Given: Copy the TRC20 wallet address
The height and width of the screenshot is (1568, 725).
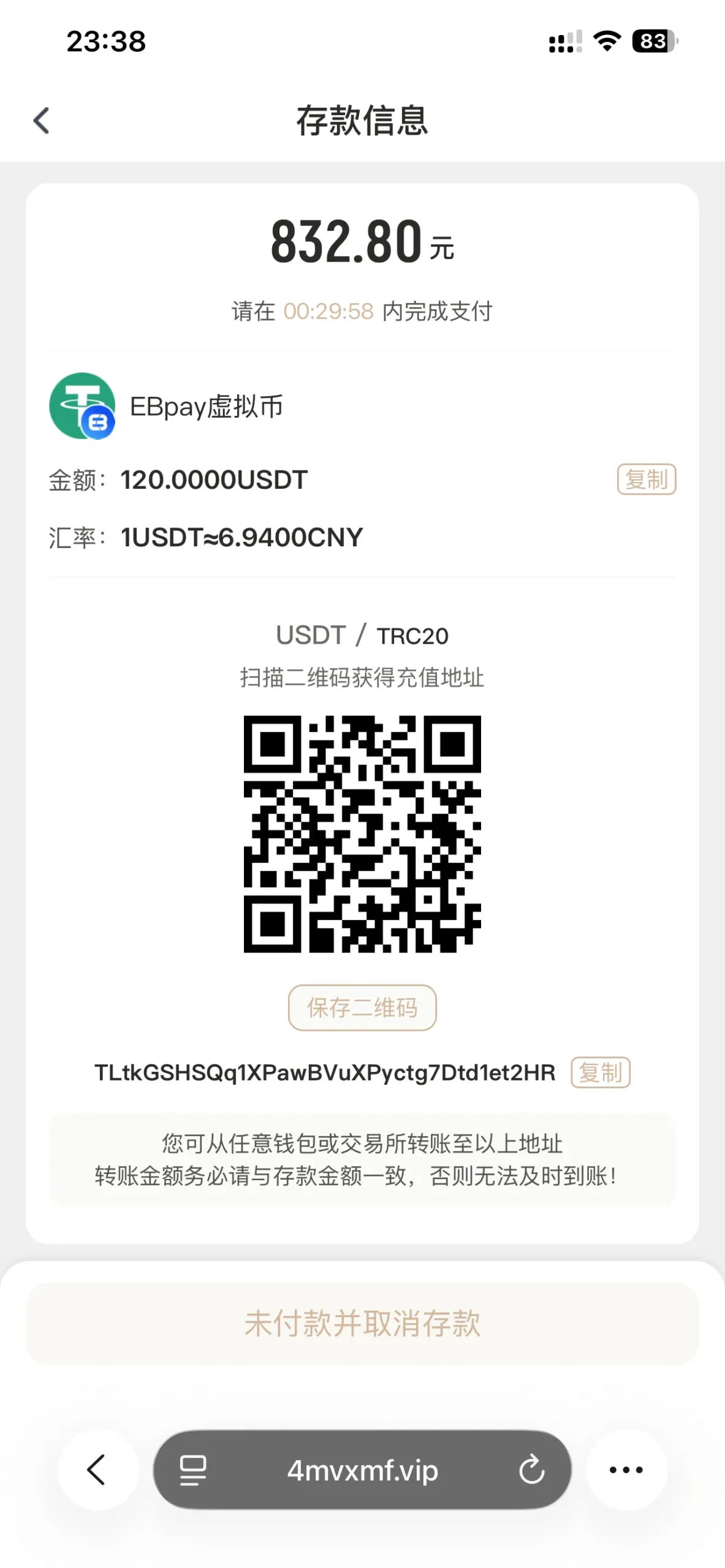Looking at the screenshot, I should pyautogui.click(x=600, y=1072).
